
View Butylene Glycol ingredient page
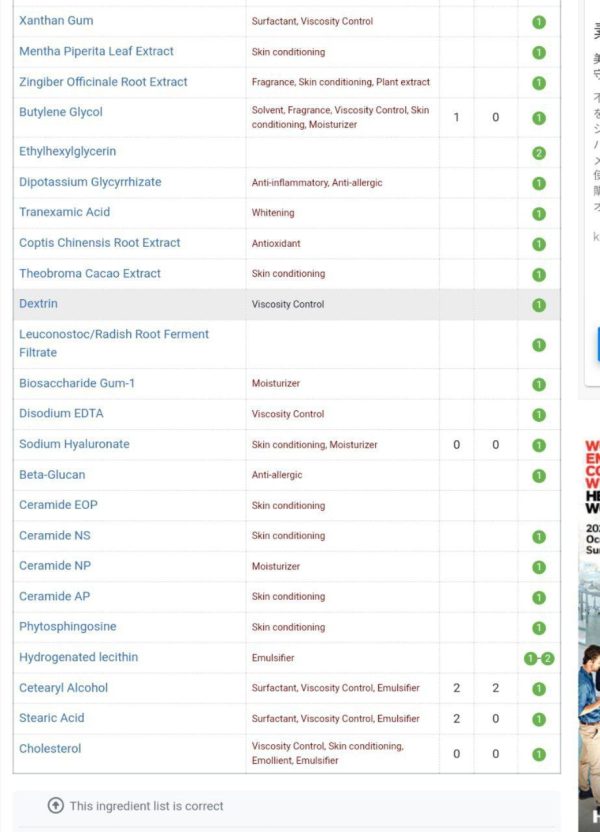click(60, 112)
